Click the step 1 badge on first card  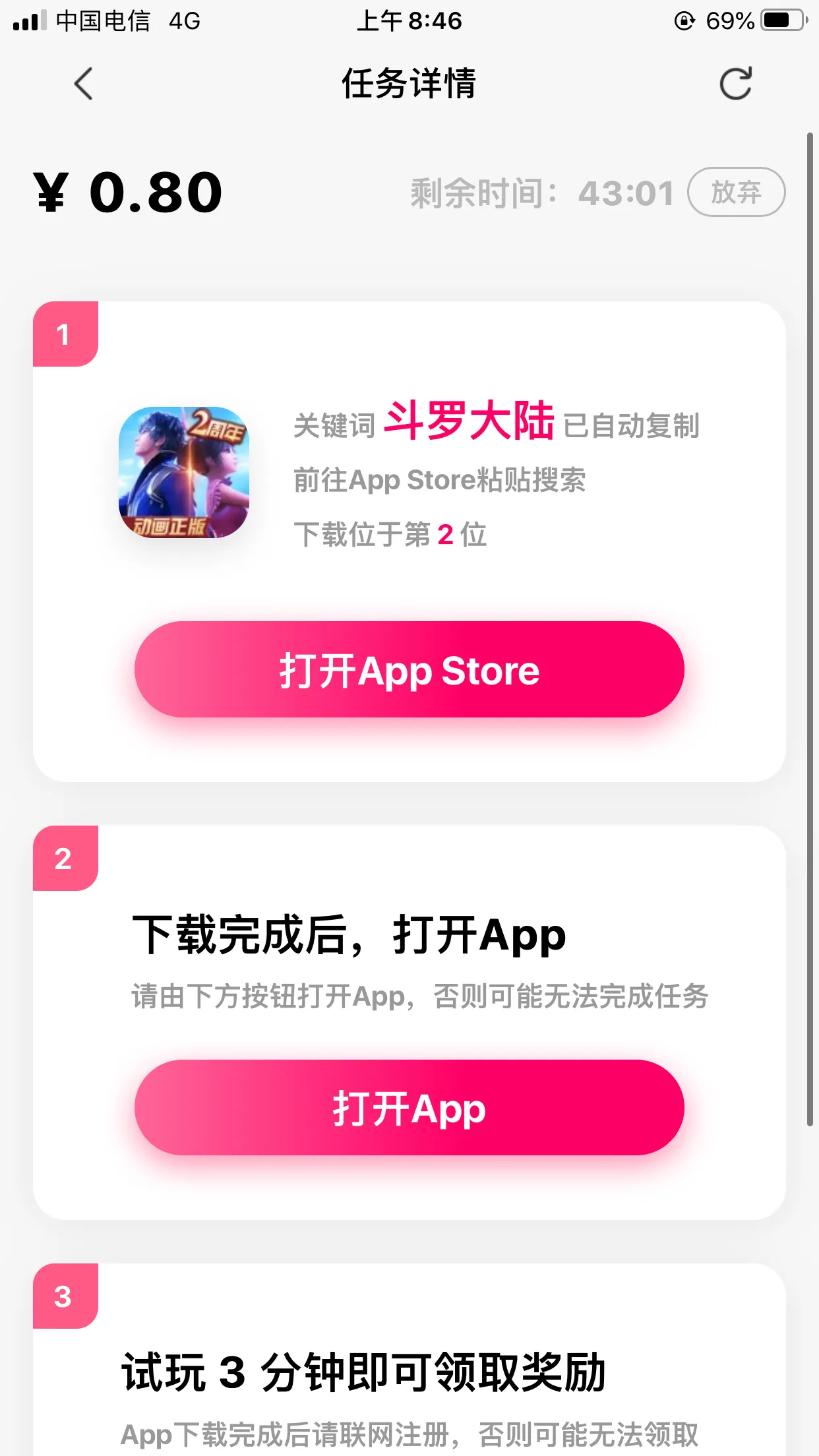[x=63, y=334]
